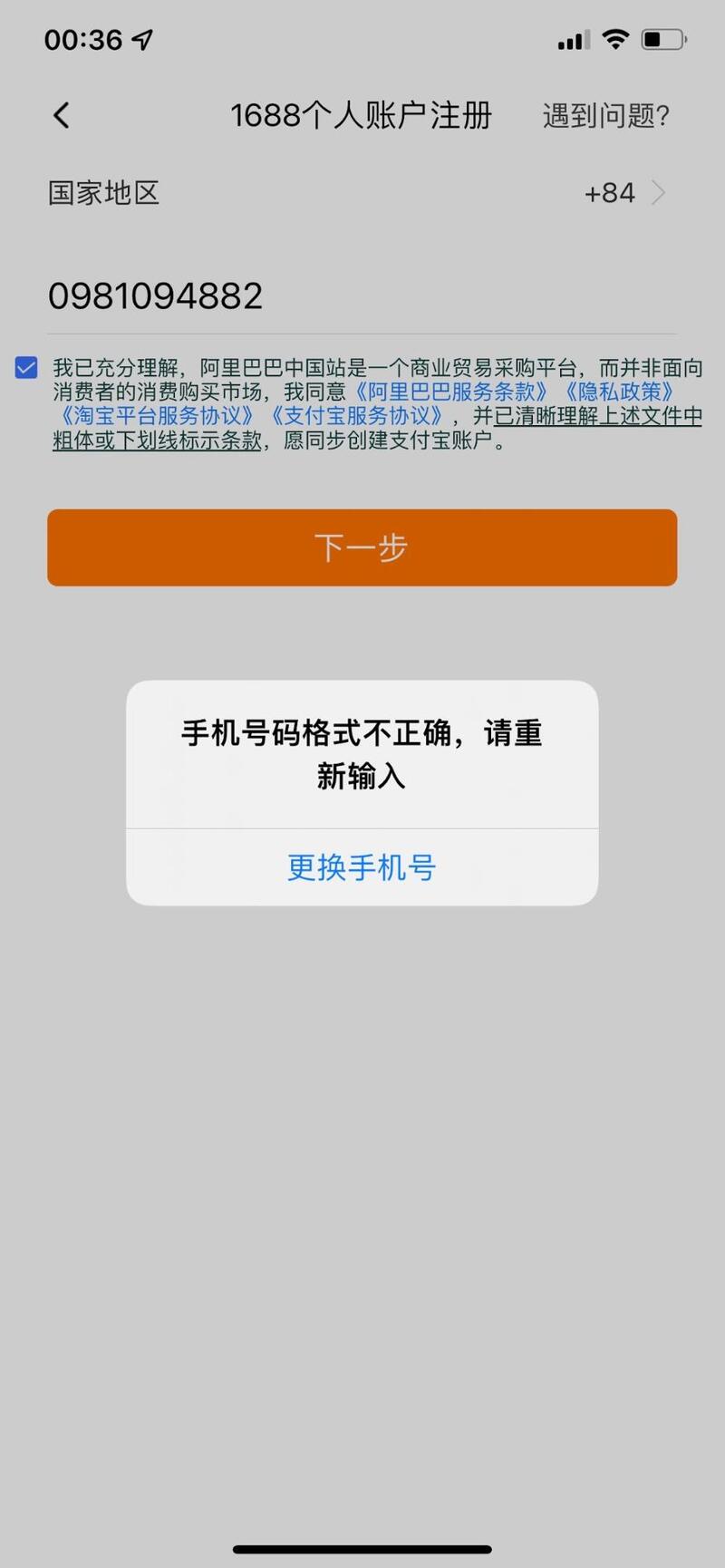Open 《隐私政策》 link
This screenshot has width=725, height=1568.
coord(620,392)
